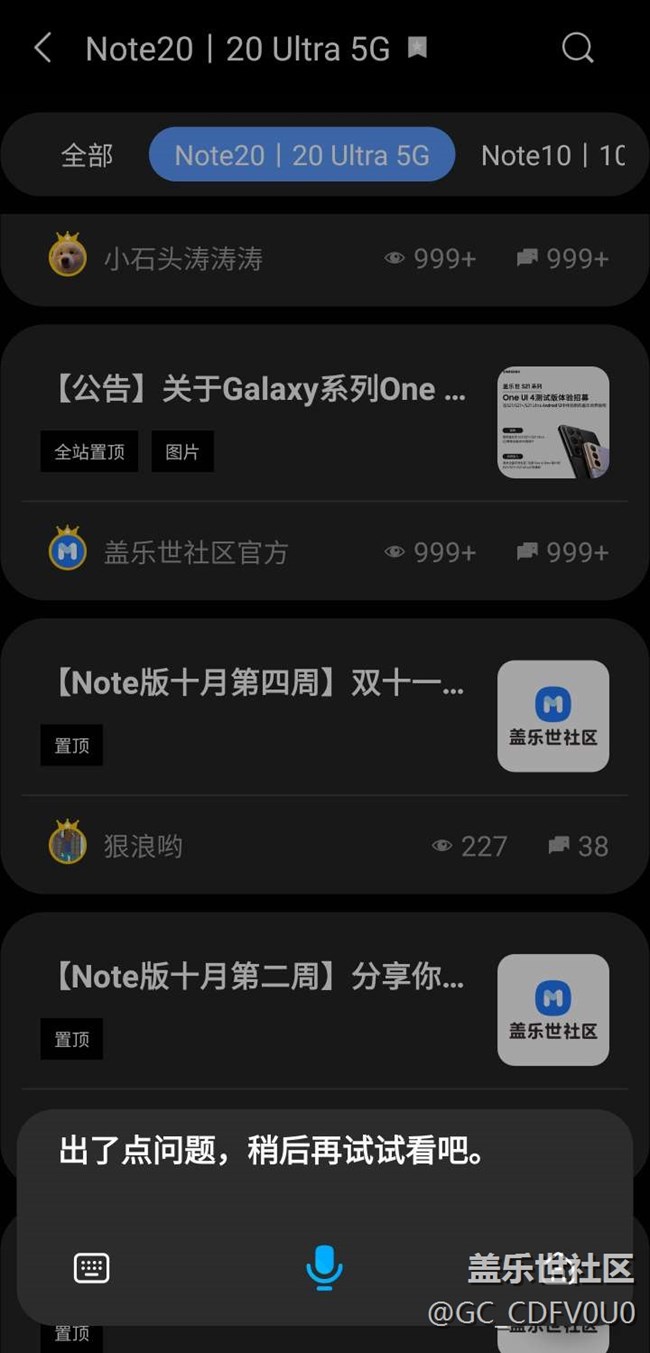
Task: View author 盖乐世社区官方's profile
Action: pos(196,552)
